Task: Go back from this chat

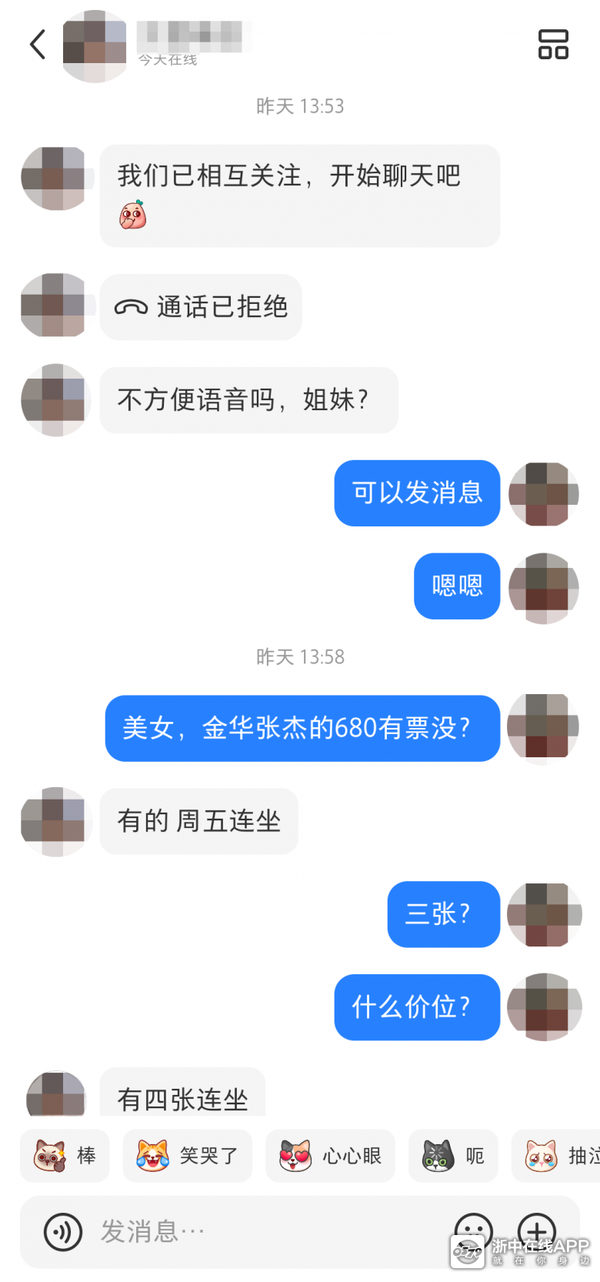Action: click(38, 45)
